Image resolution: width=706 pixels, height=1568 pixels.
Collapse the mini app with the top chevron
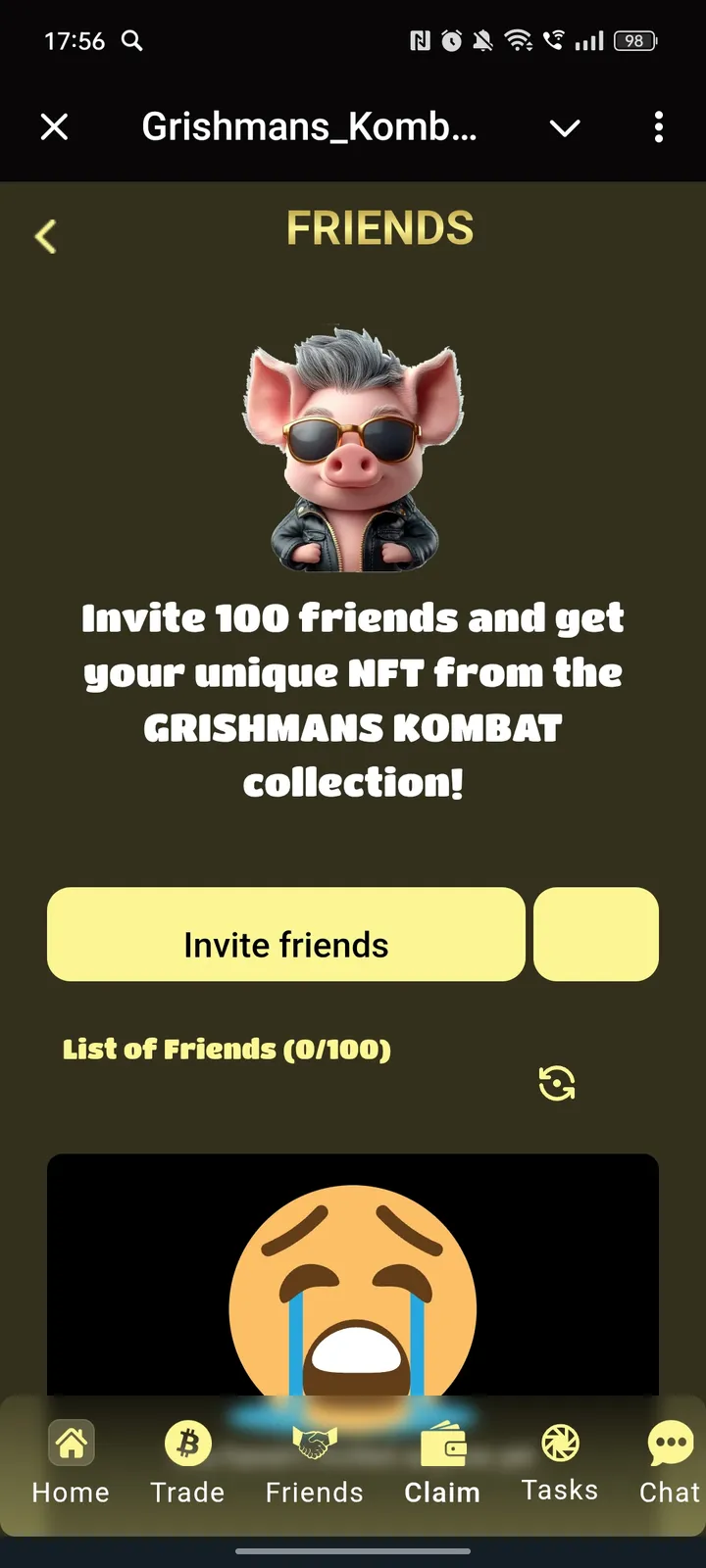565,127
